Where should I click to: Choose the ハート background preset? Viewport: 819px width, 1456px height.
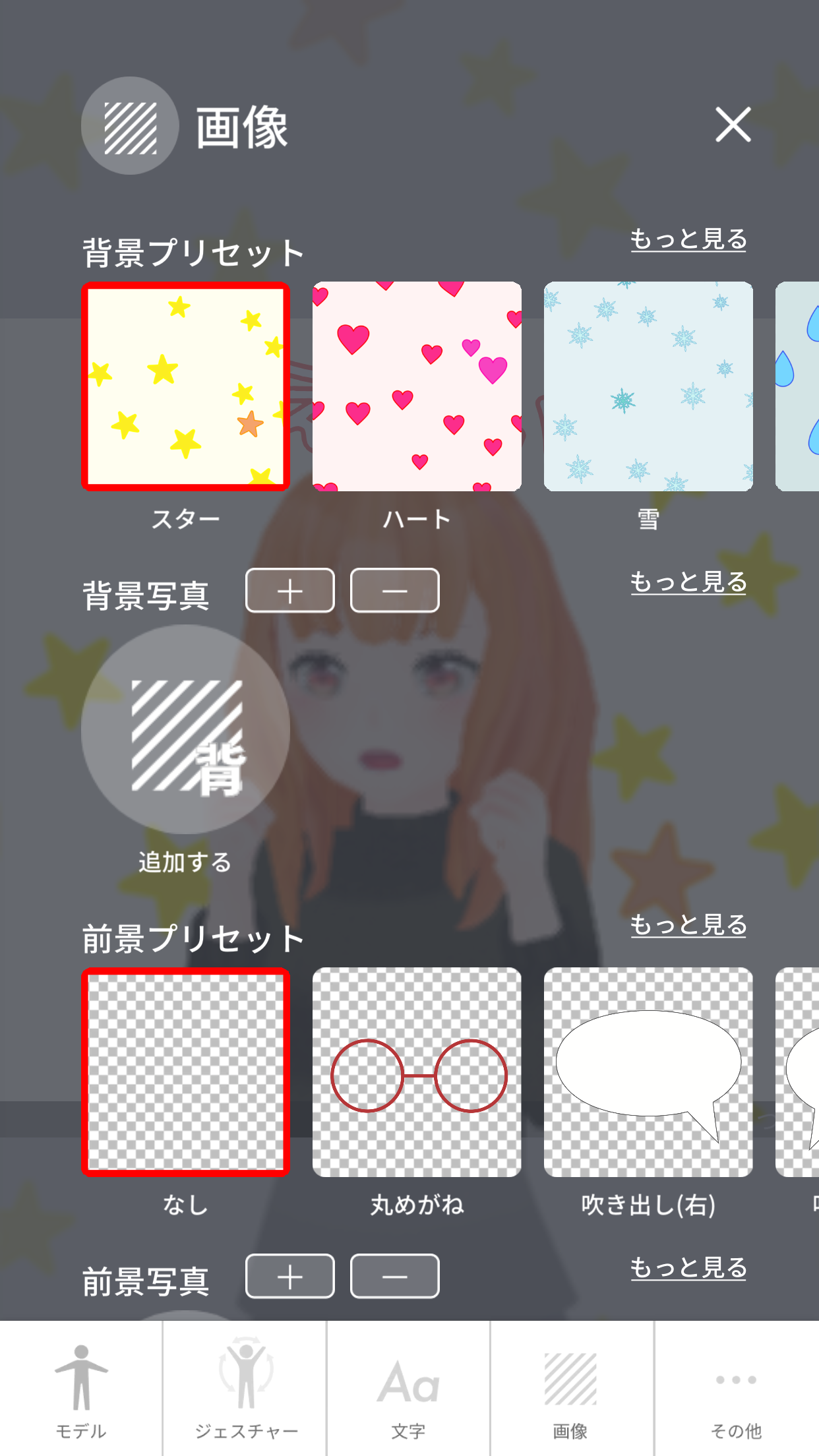417,387
